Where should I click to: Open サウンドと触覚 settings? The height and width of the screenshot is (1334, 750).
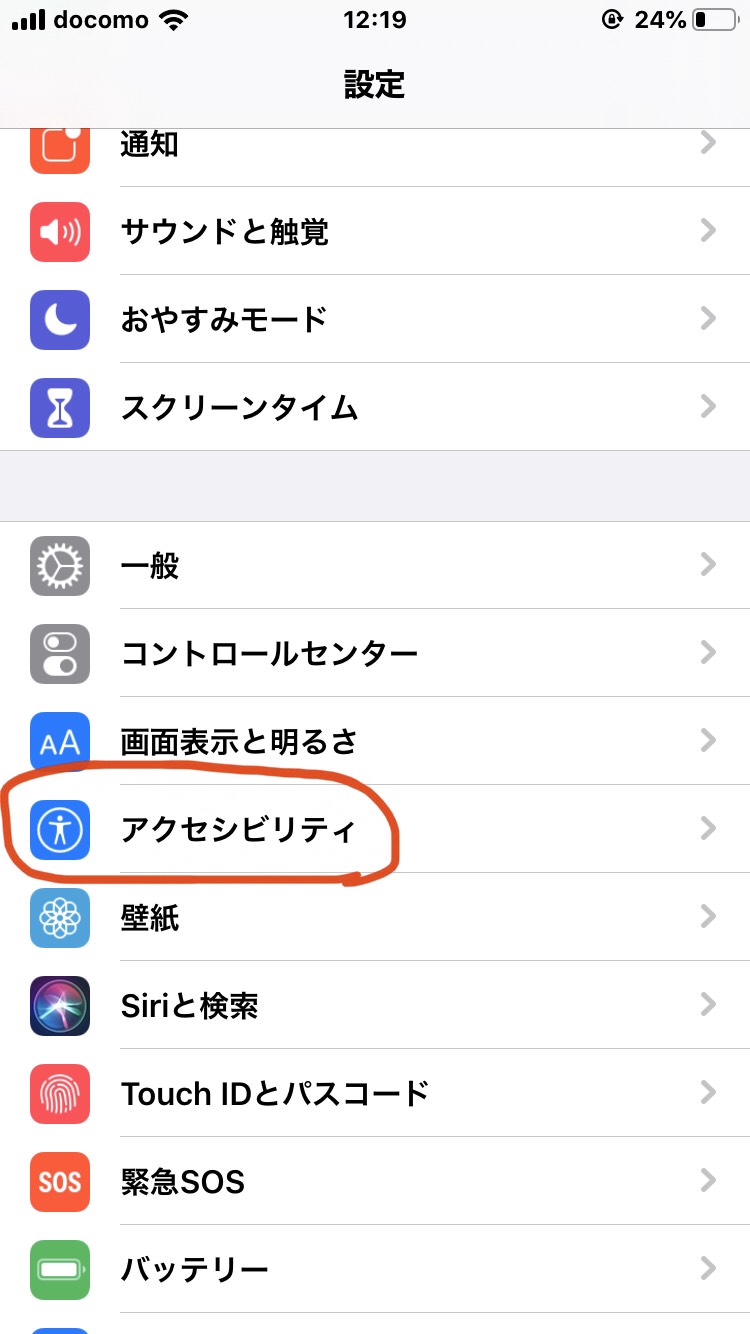click(x=375, y=232)
